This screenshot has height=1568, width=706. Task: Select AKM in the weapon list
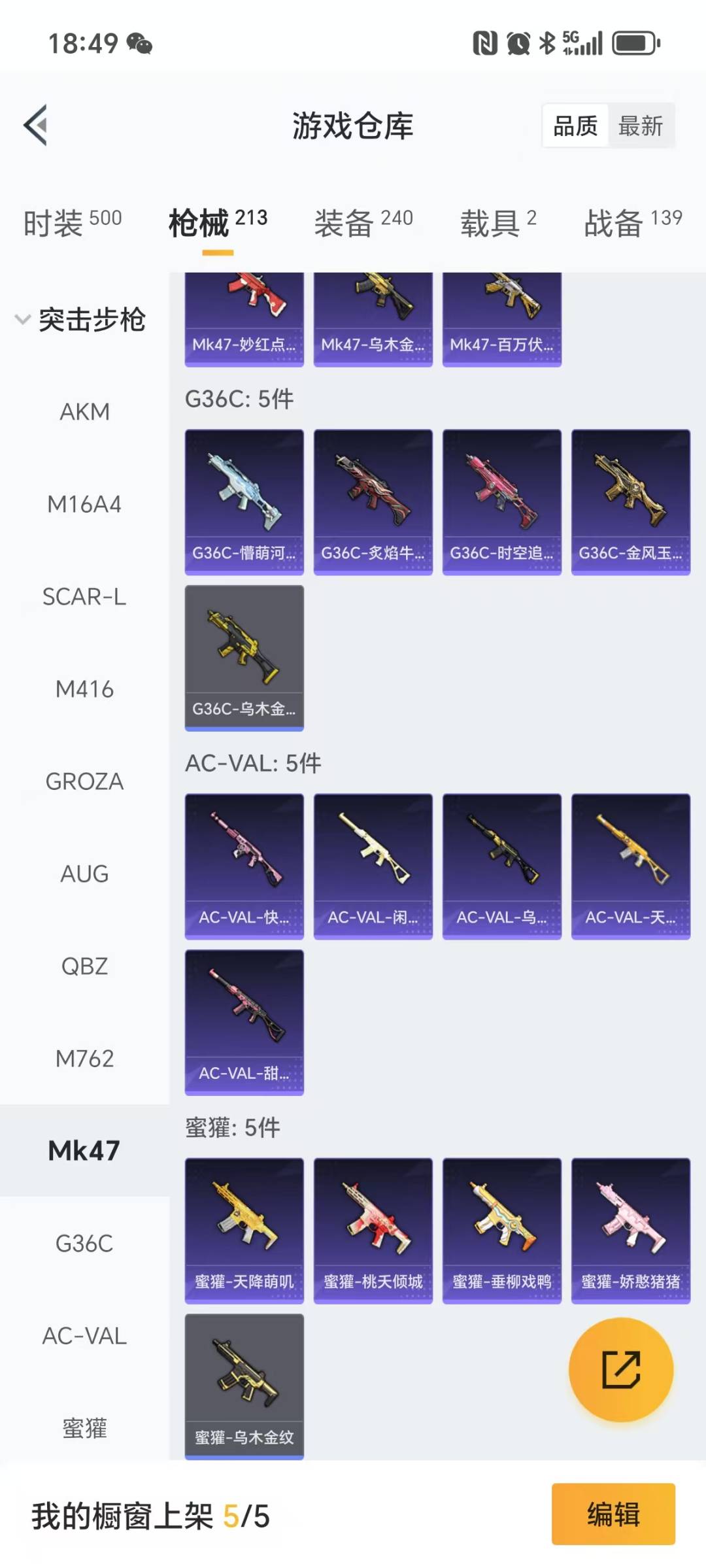pos(84,412)
